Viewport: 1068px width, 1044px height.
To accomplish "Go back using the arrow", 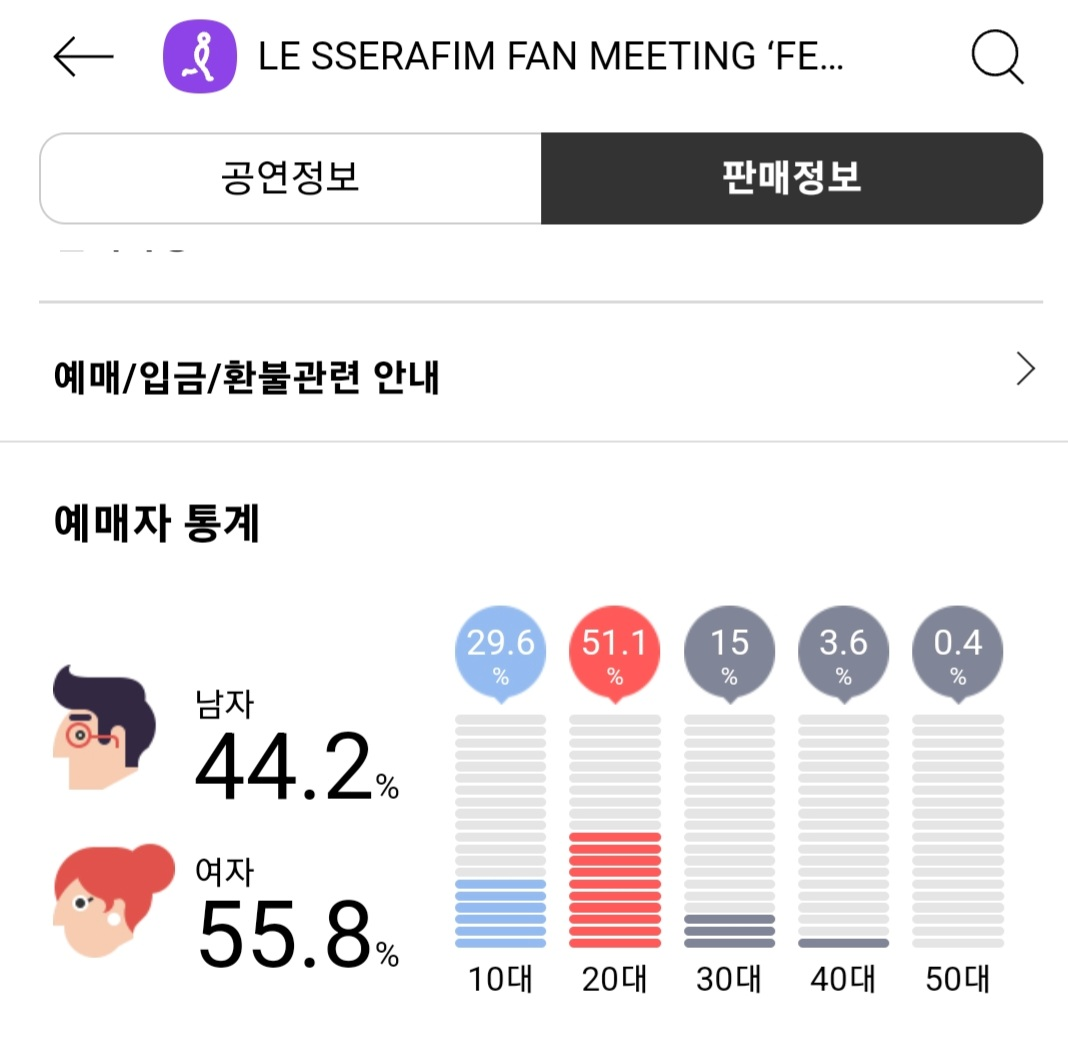I will [x=83, y=57].
